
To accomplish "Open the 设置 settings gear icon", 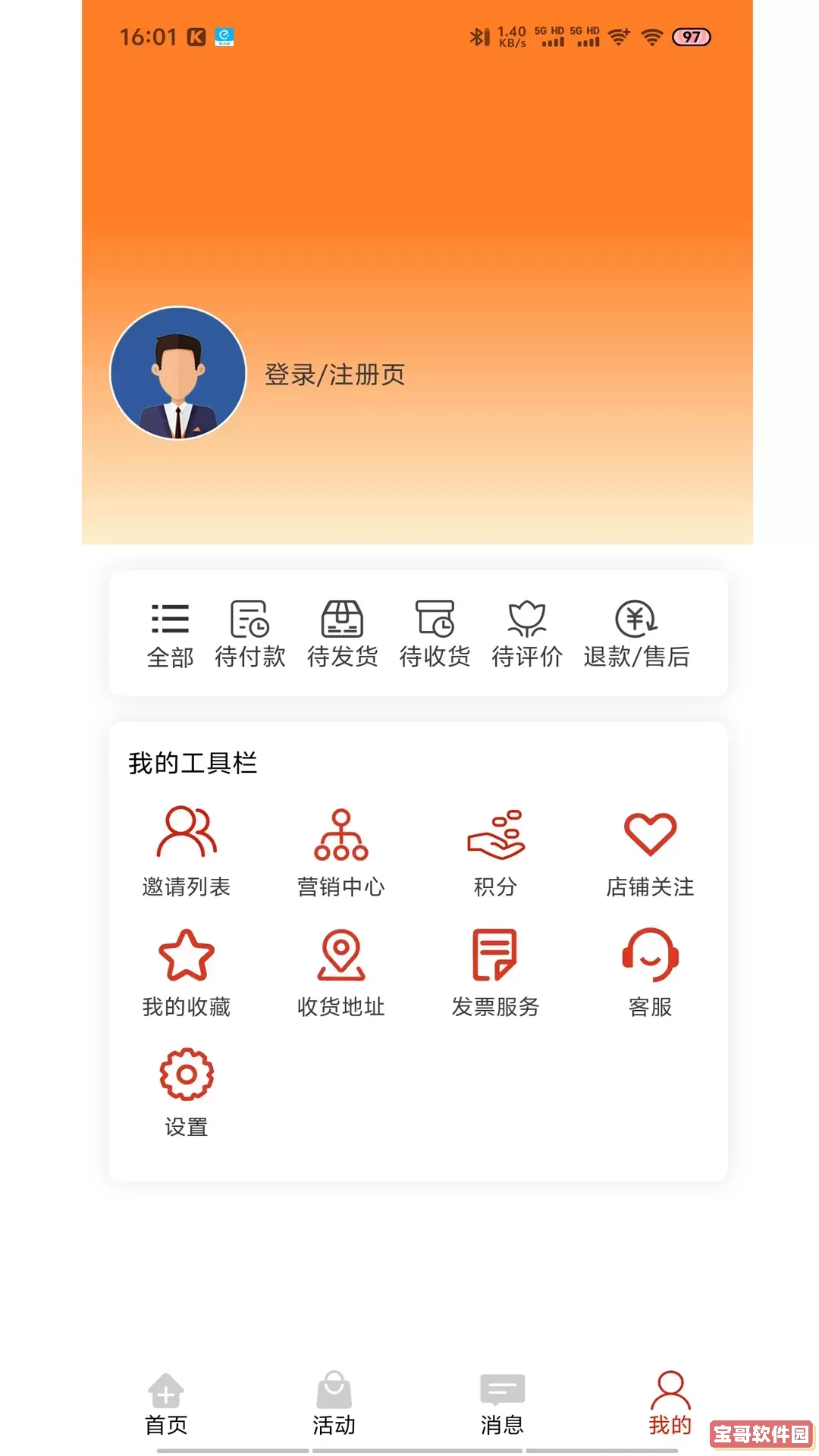I will click(187, 1073).
